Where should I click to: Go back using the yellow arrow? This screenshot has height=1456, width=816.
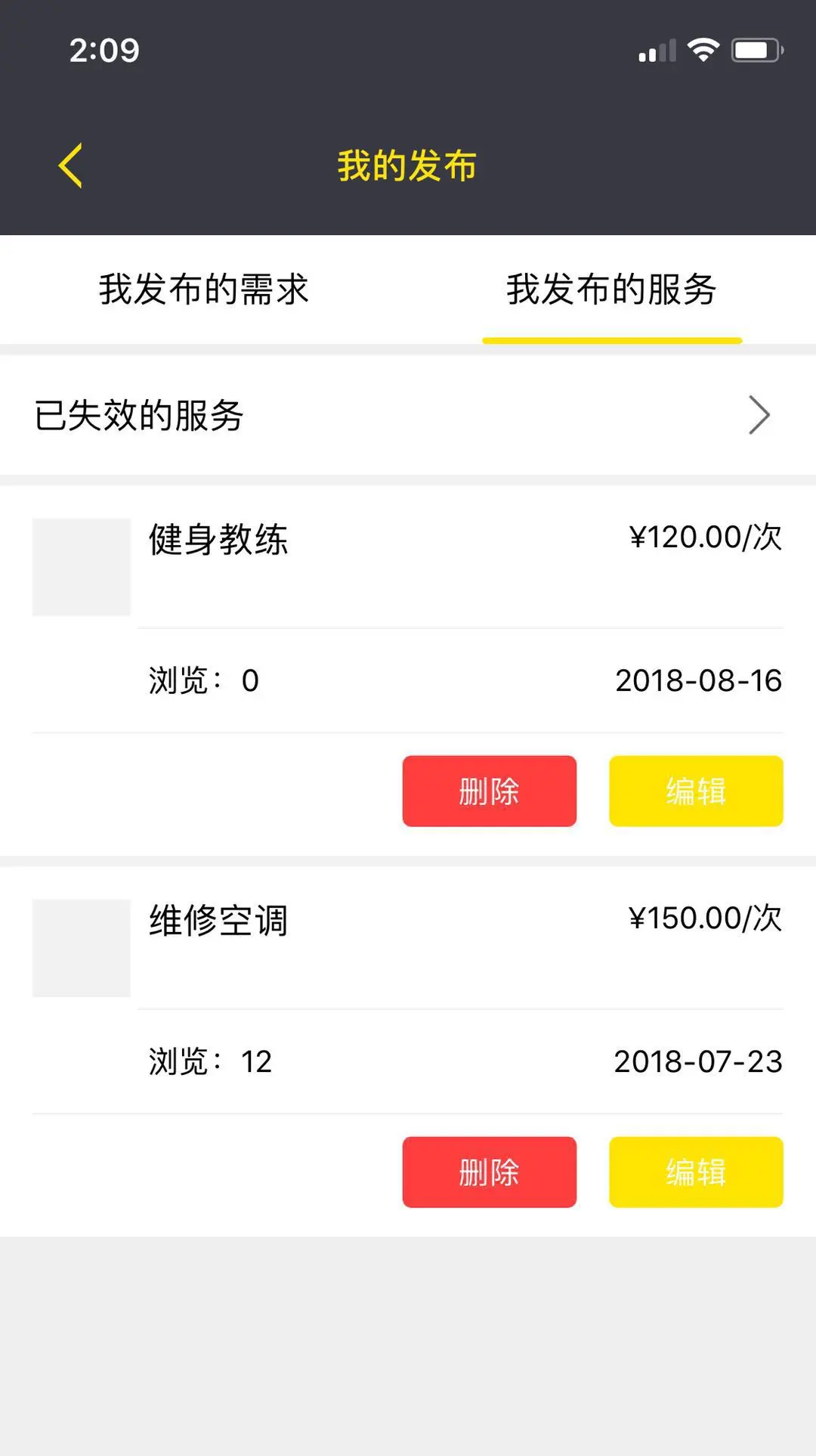[x=70, y=166]
